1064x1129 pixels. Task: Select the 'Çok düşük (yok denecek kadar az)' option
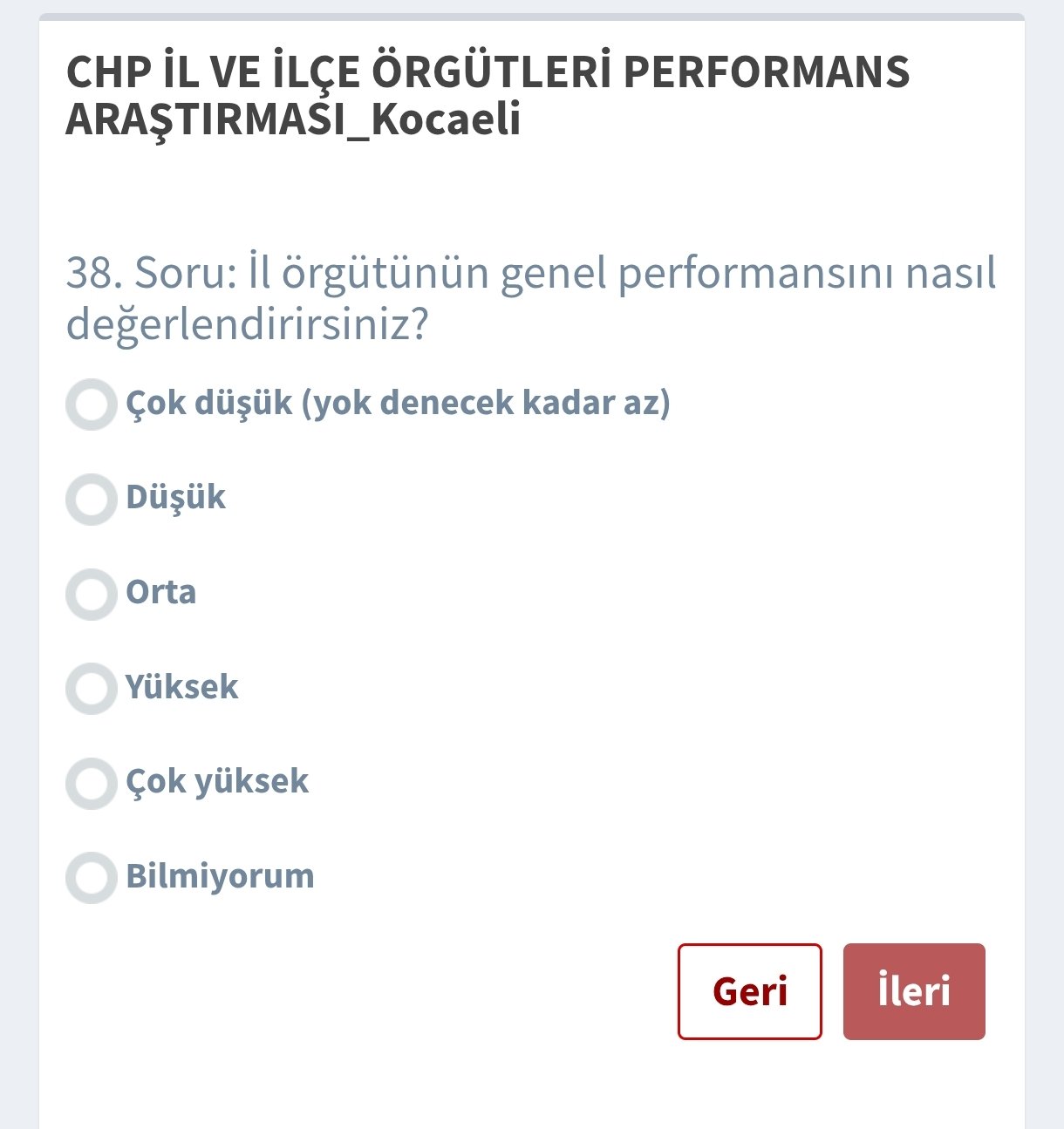point(92,405)
